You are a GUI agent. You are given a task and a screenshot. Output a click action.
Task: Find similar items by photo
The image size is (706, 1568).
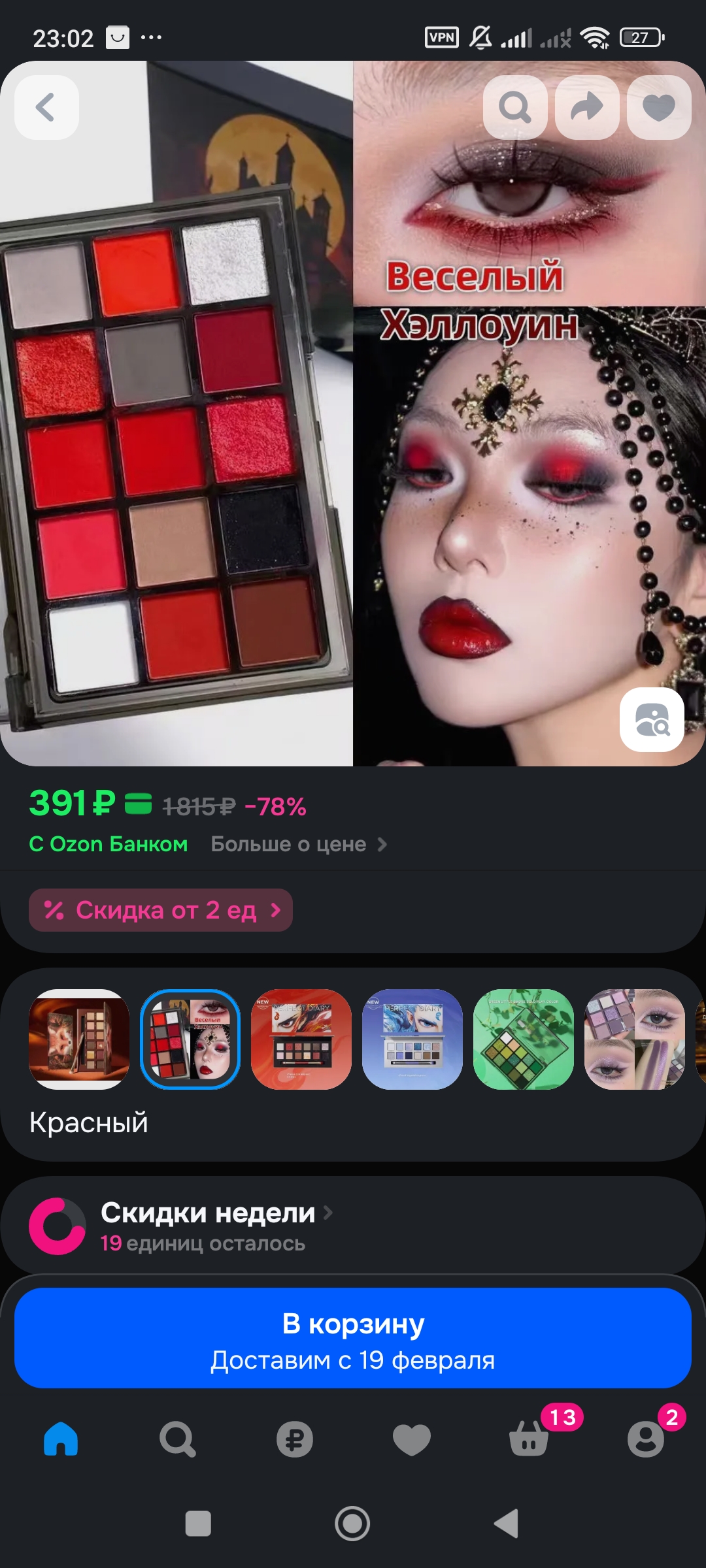pyautogui.click(x=652, y=719)
